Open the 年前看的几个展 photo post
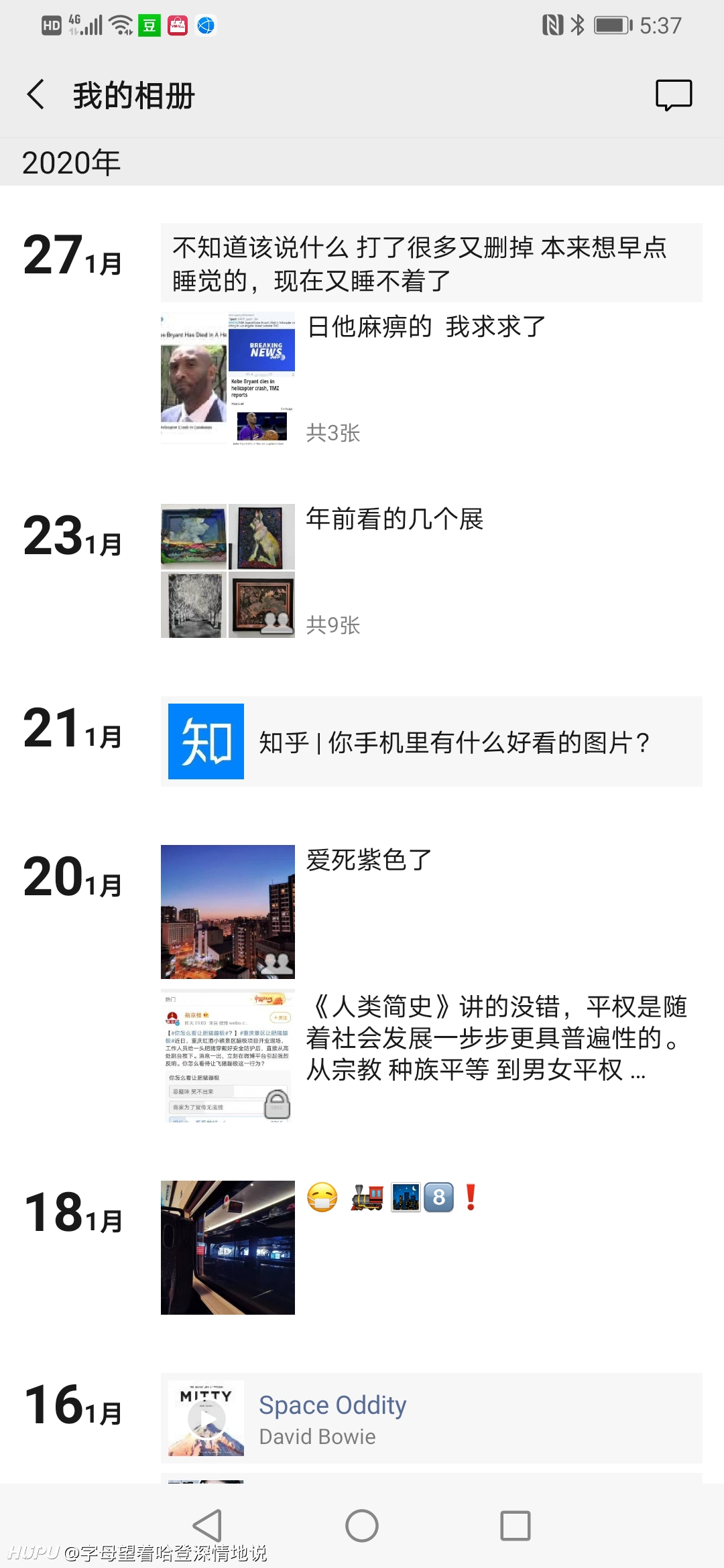Screen dimensions: 724x1568 (228, 570)
